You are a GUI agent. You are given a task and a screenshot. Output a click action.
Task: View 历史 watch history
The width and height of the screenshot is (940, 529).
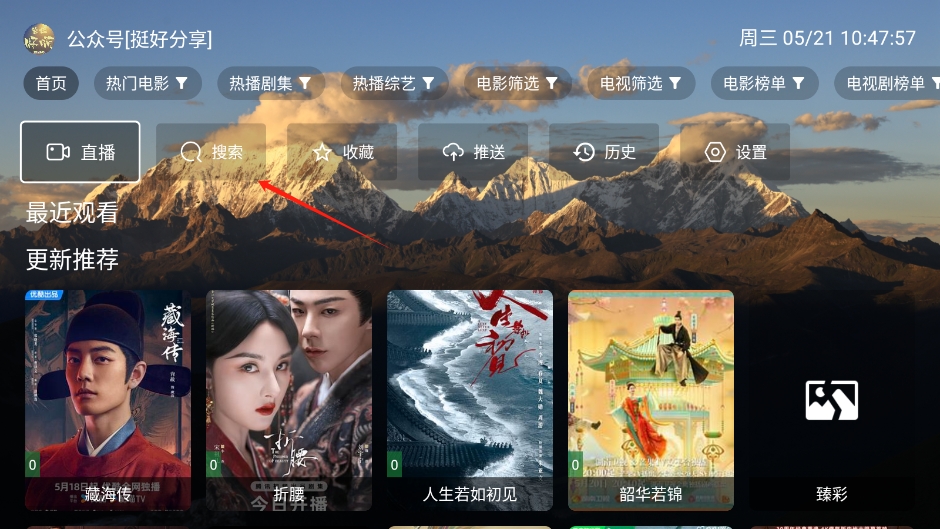pos(604,152)
